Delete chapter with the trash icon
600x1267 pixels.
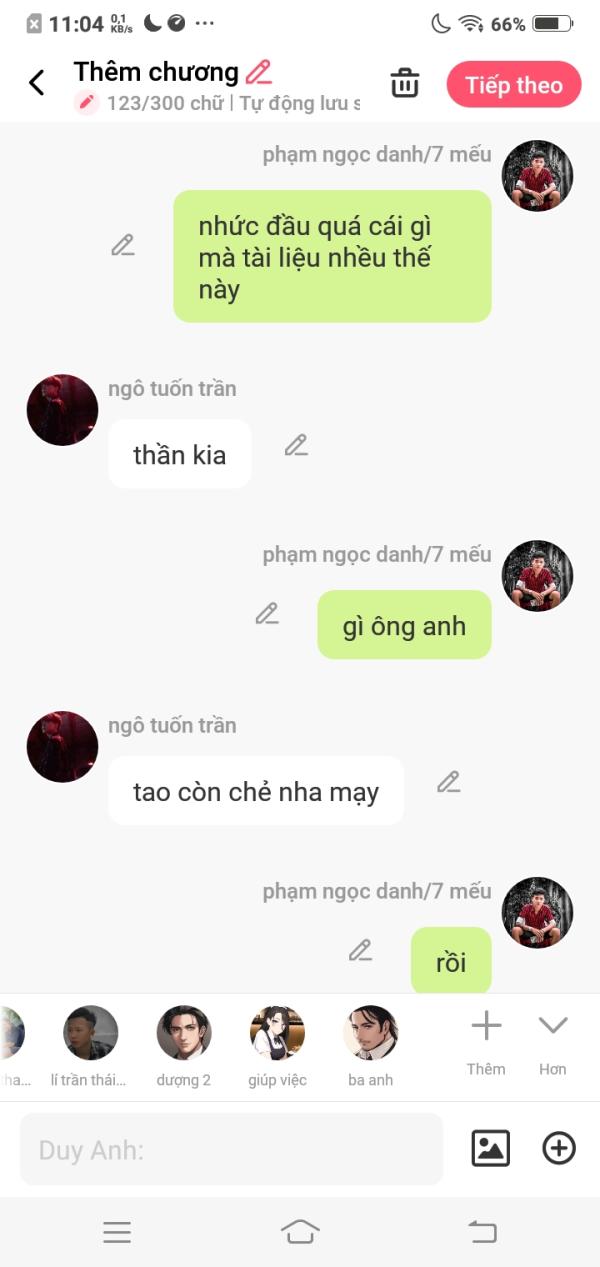pos(405,84)
